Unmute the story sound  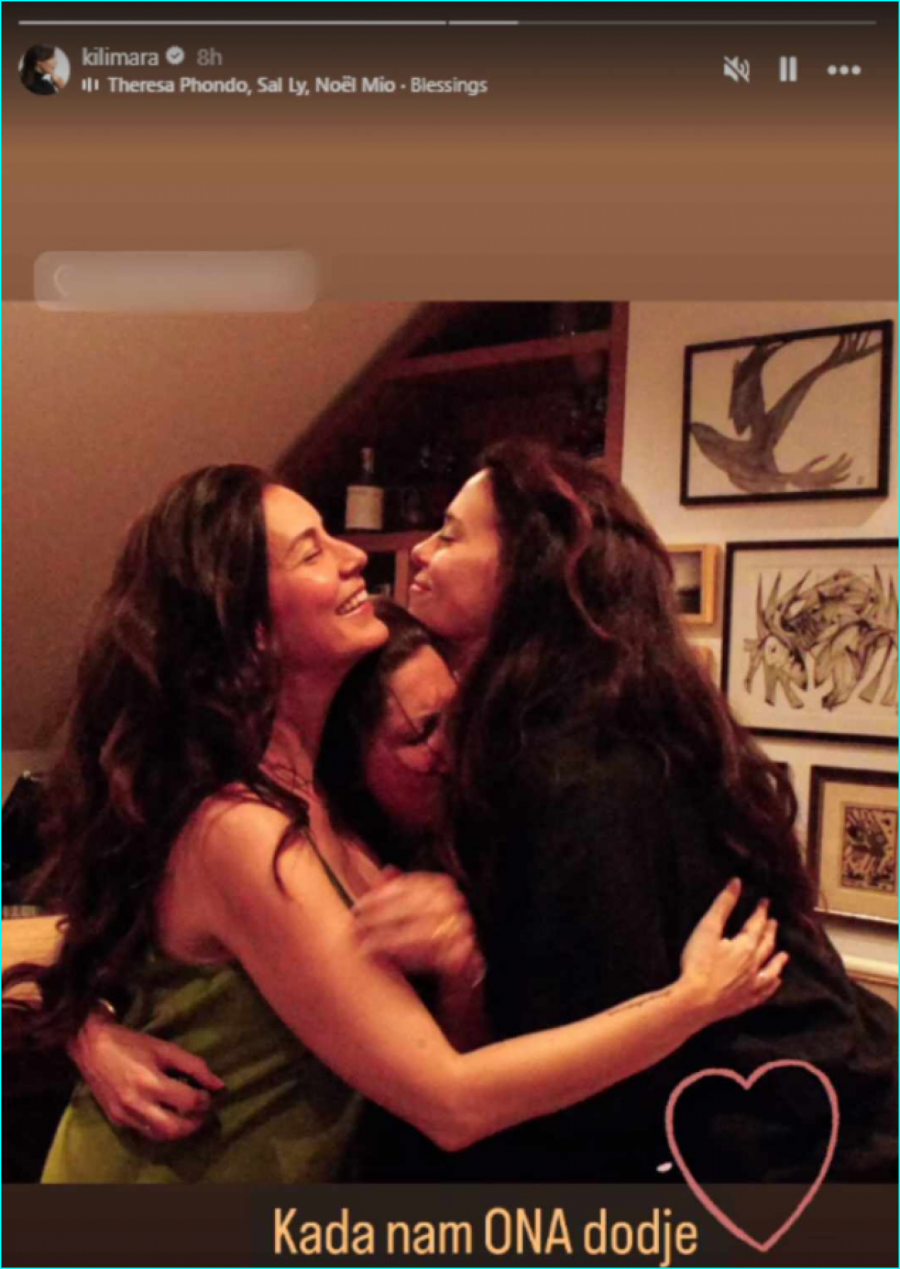point(736,69)
